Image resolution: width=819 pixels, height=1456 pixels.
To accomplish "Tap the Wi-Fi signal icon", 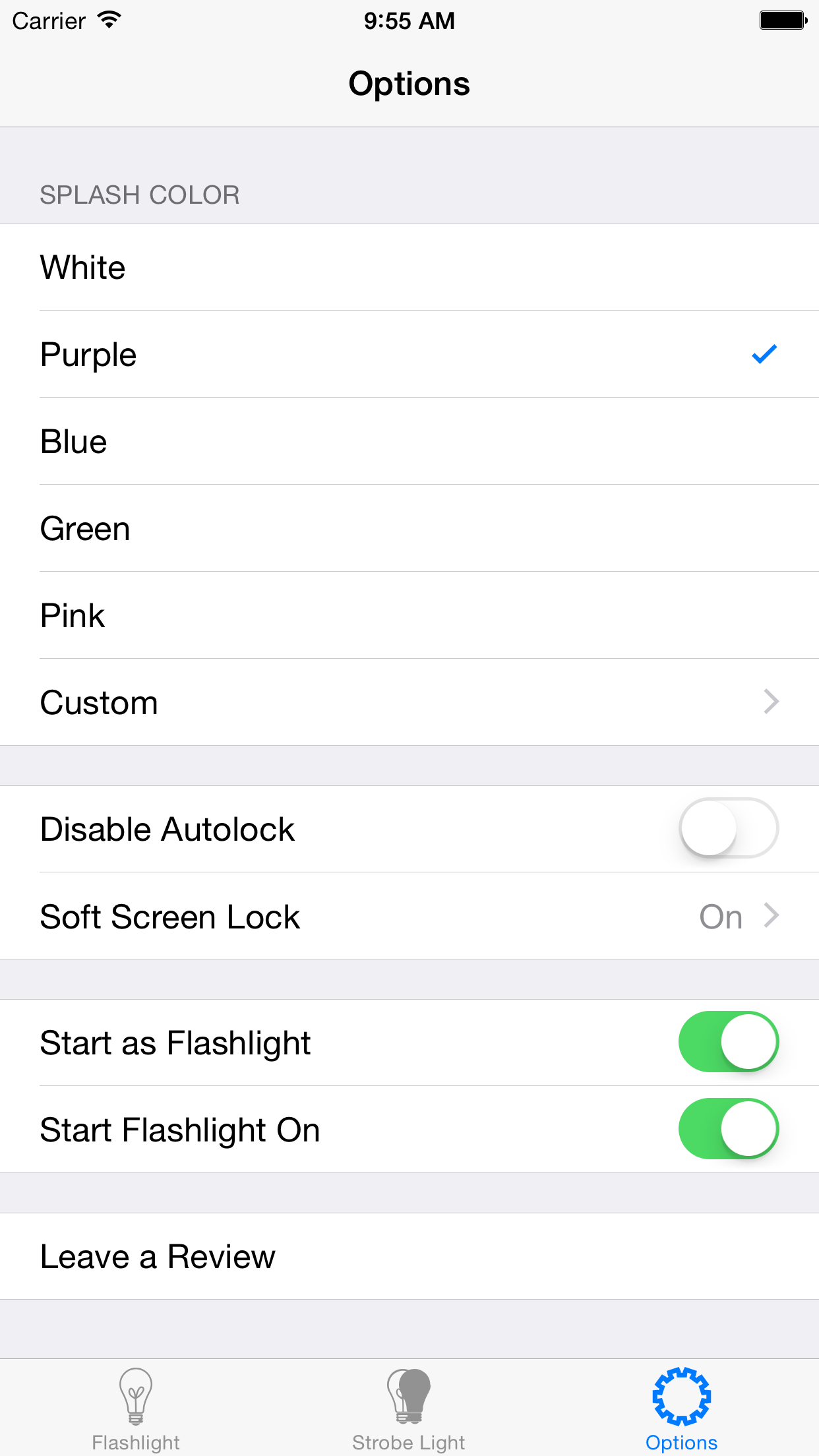I will pos(107,19).
